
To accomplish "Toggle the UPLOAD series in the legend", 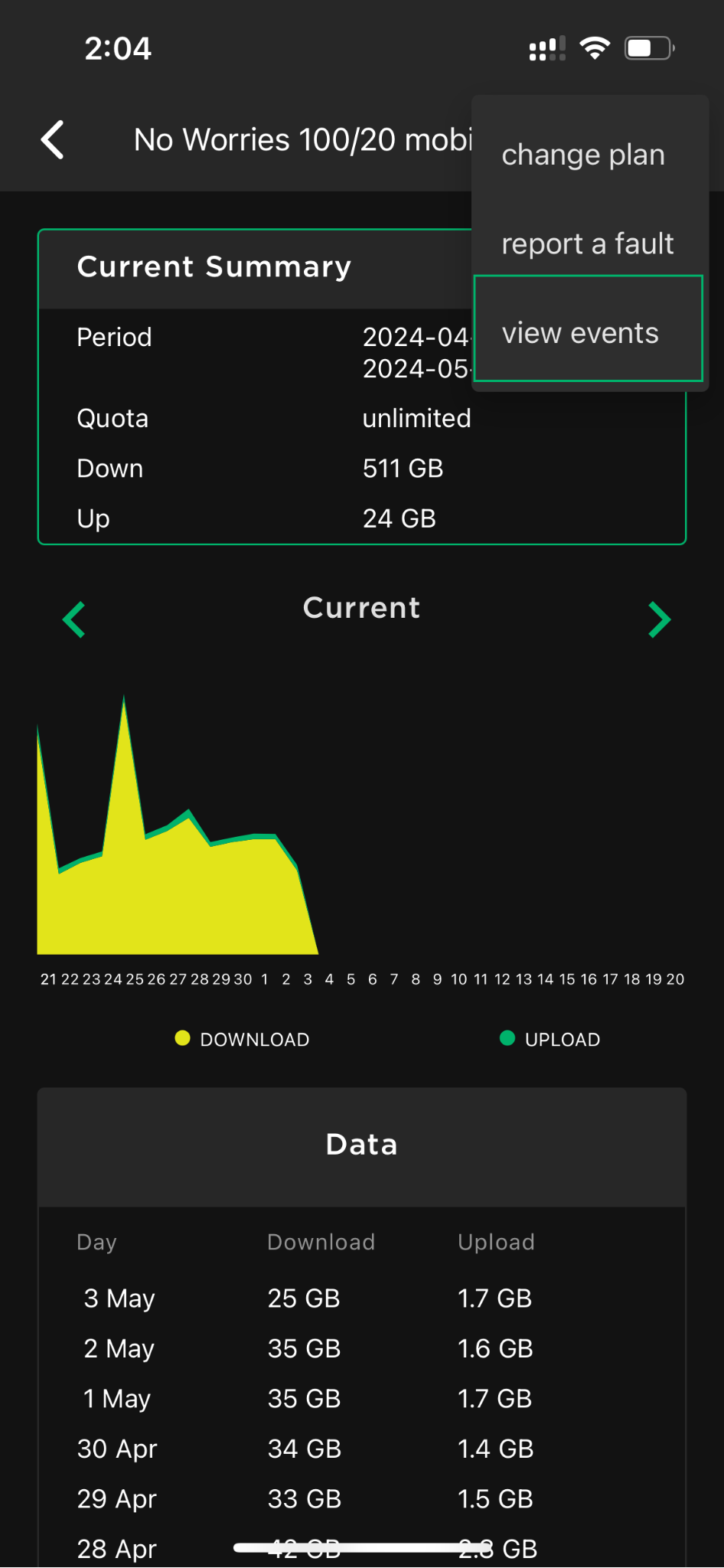I will (x=550, y=1039).
